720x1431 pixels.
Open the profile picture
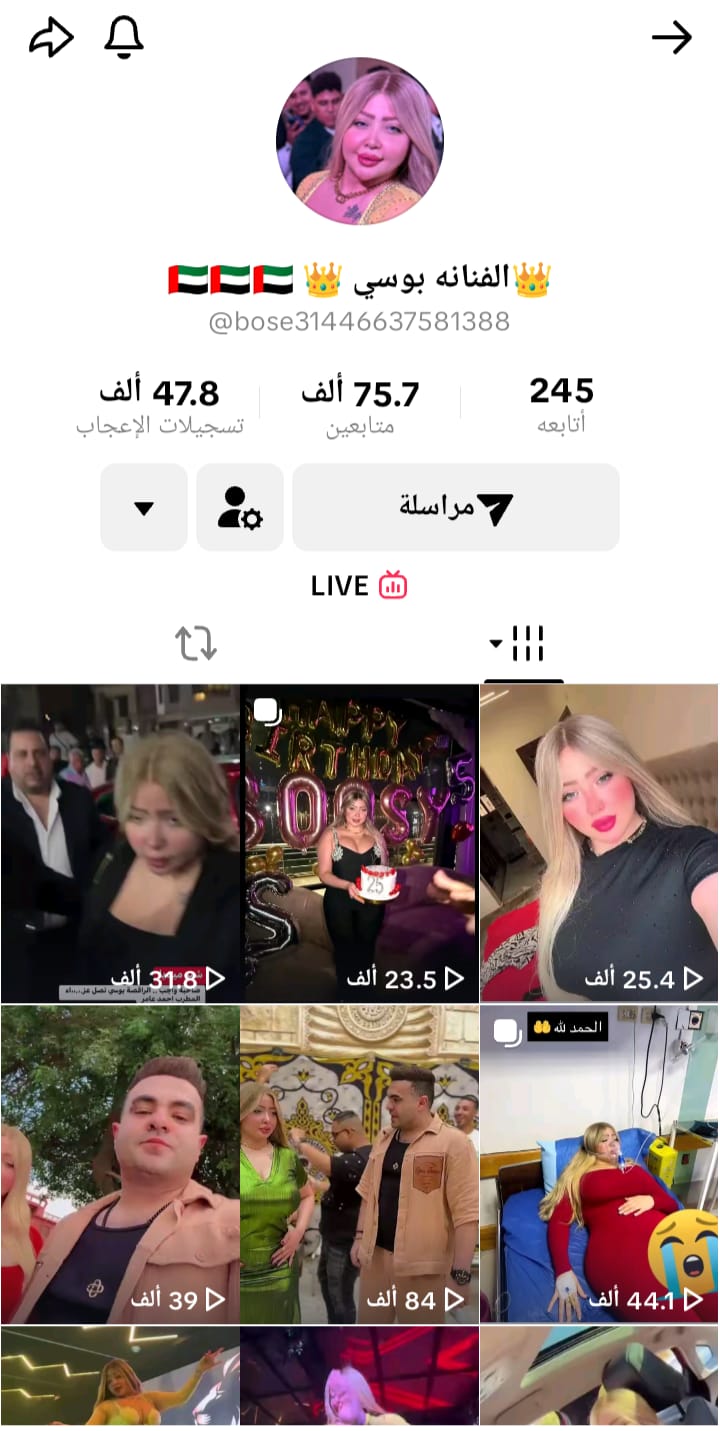tap(360, 141)
